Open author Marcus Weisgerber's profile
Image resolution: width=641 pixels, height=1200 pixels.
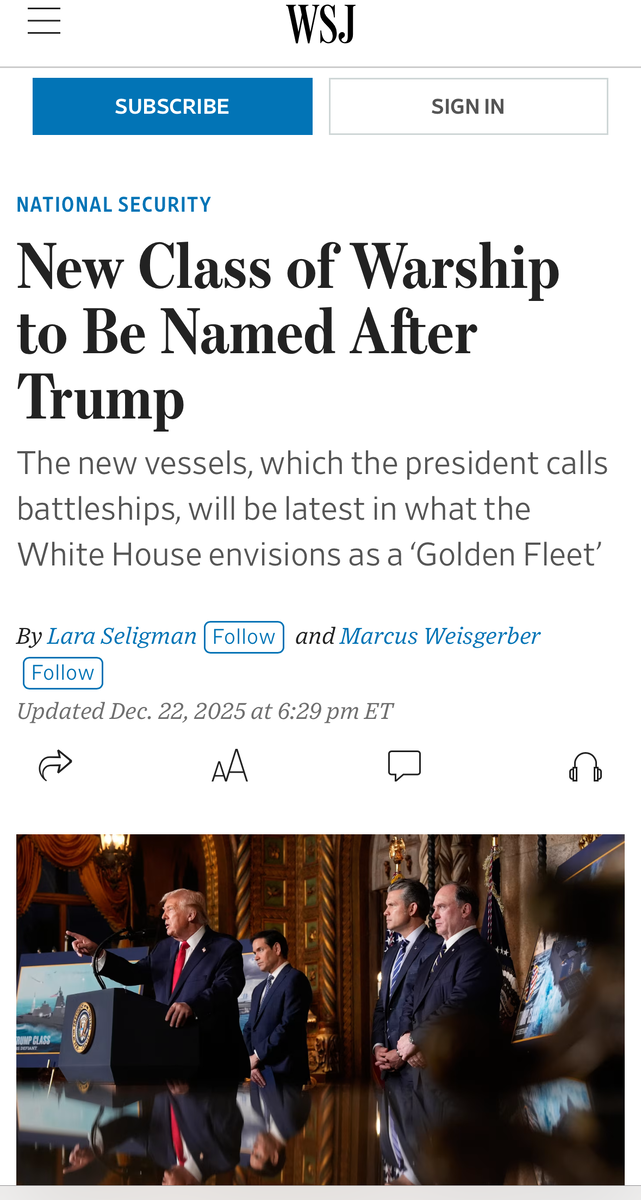pos(440,636)
